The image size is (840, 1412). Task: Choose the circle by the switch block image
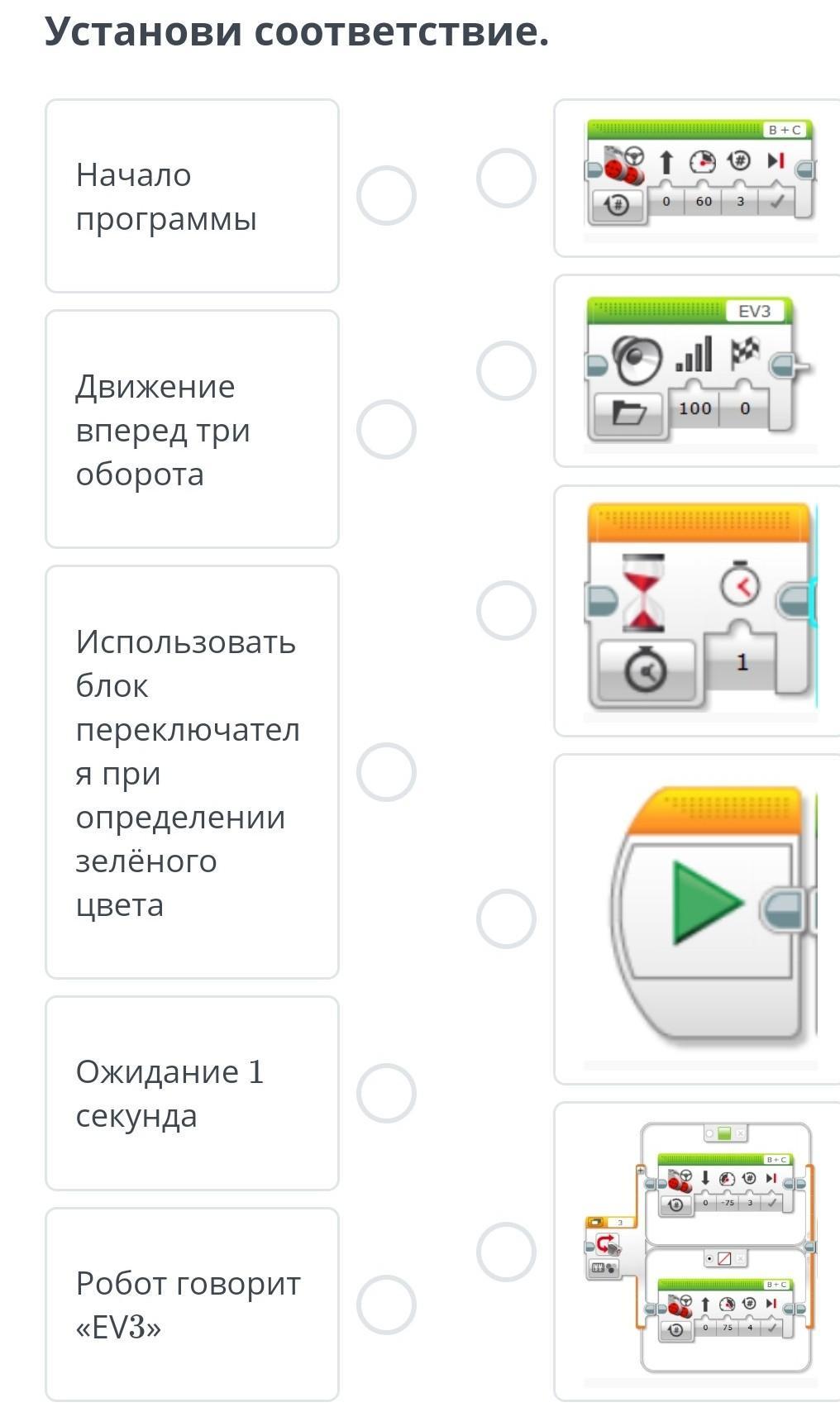(x=506, y=1252)
